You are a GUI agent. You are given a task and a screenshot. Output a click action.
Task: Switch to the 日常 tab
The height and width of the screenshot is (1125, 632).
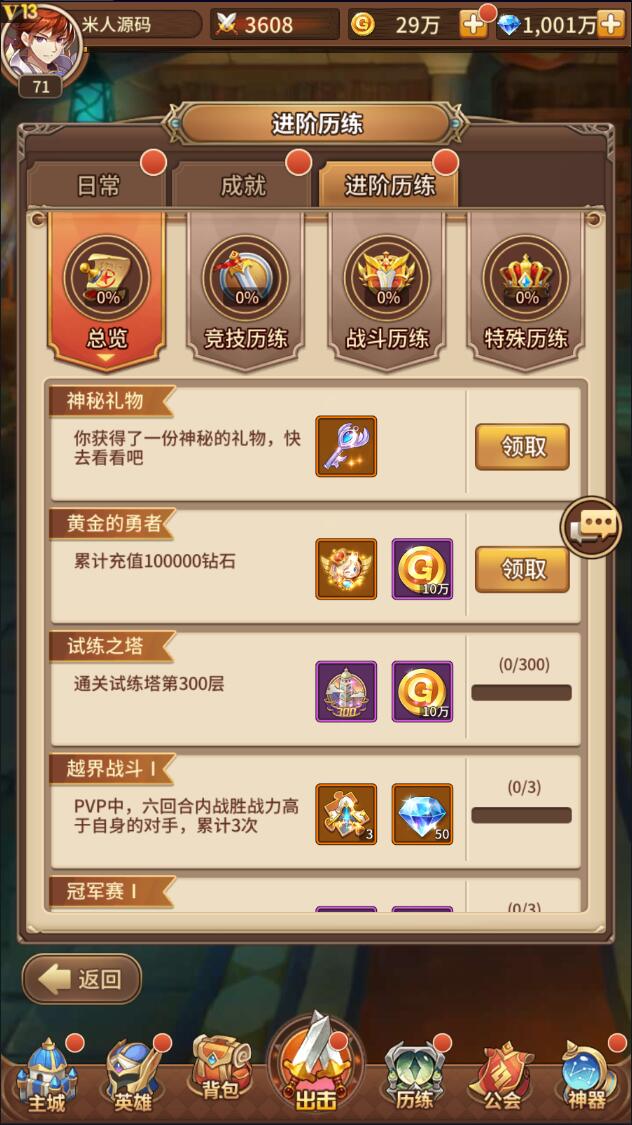click(x=97, y=185)
